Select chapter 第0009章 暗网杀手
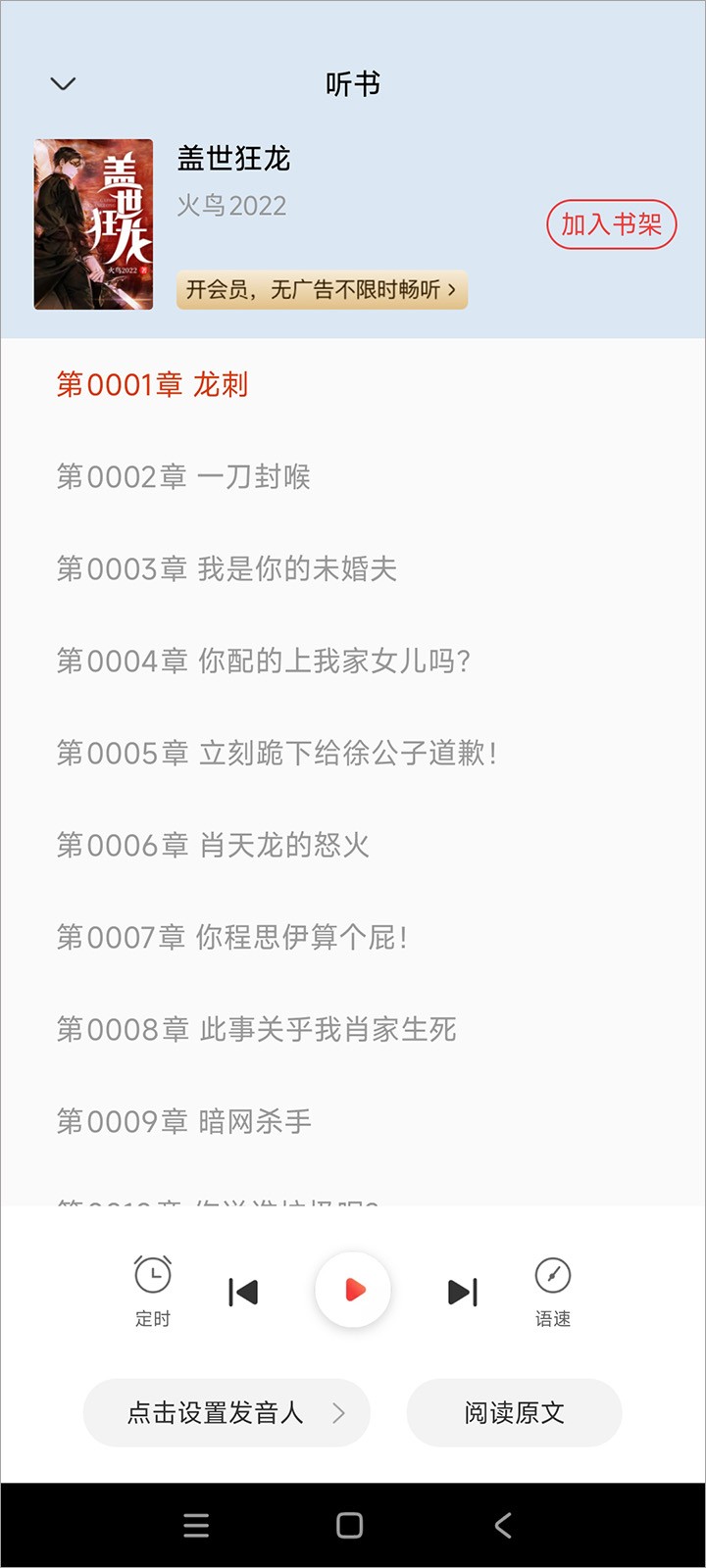This screenshot has width=706, height=1568. (x=183, y=1121)
